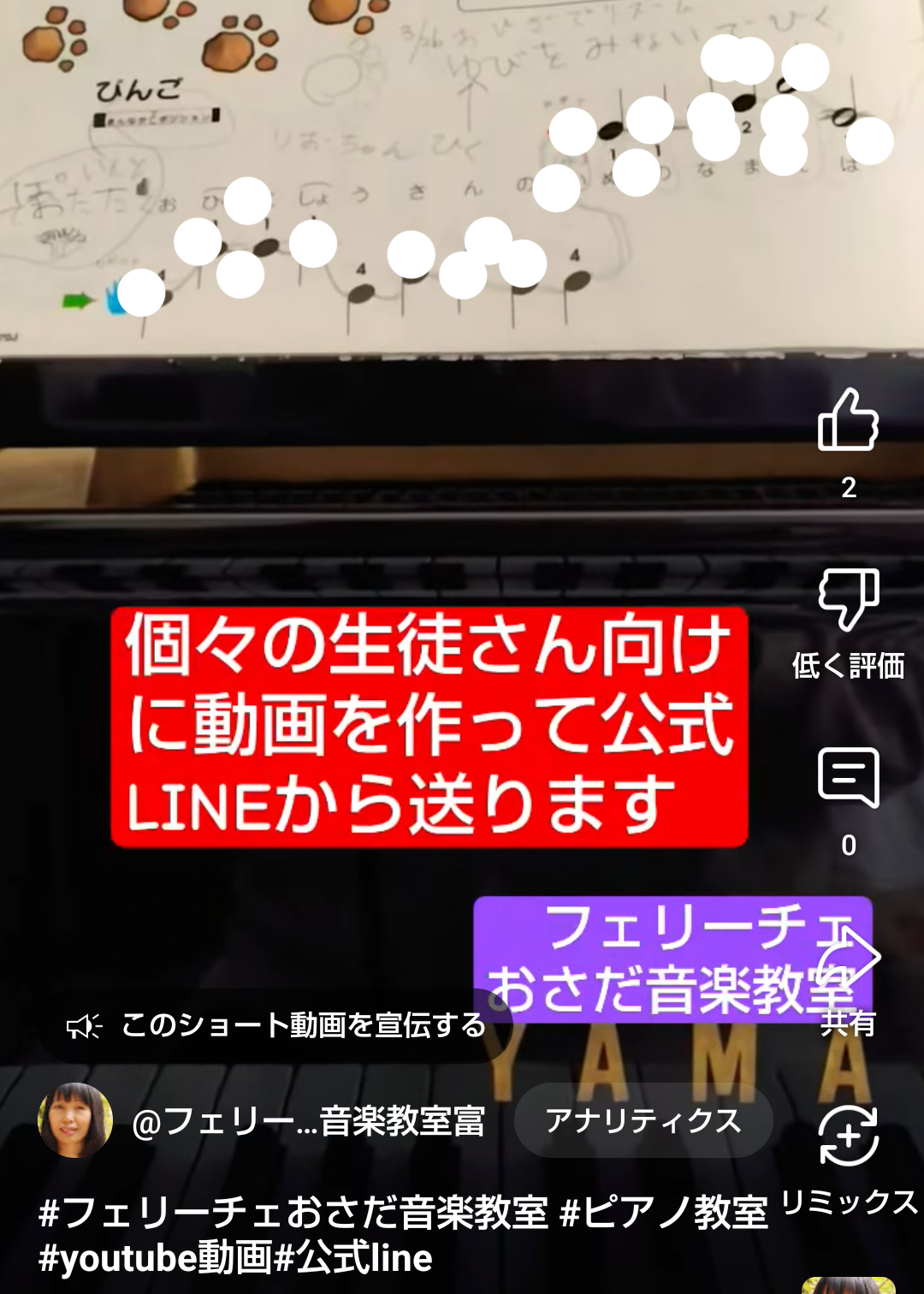Promote this Short via このショート動画を宣伝する
The height and width of the screenshot is (1294, 924).
(275, 1025)
